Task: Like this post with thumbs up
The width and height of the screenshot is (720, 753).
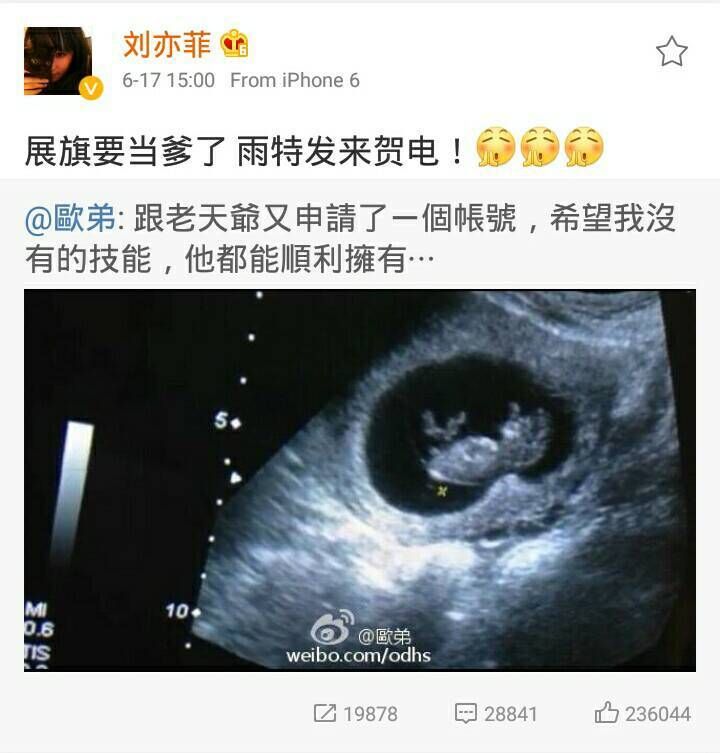Action: tap(642, 713)
